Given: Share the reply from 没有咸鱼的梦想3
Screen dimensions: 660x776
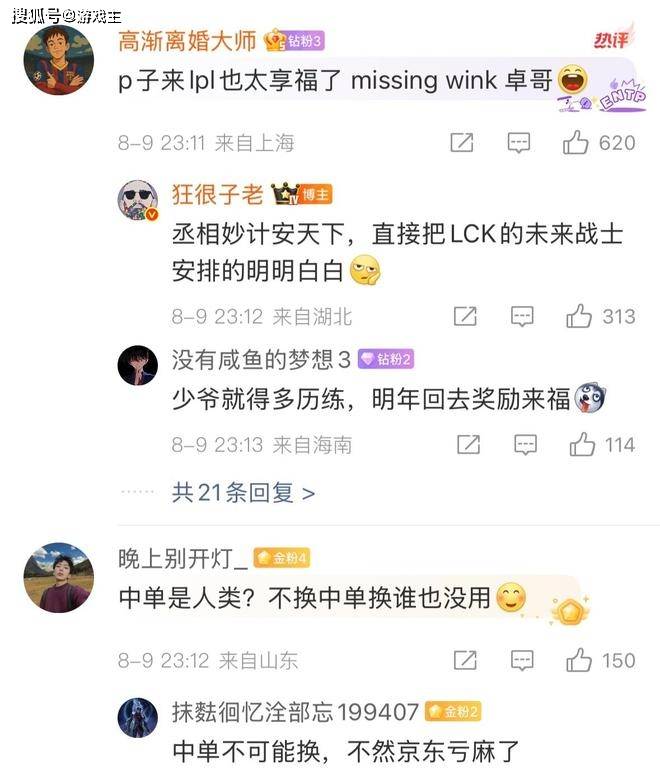Looking at the screenshot, I should [x=466, y=445].
